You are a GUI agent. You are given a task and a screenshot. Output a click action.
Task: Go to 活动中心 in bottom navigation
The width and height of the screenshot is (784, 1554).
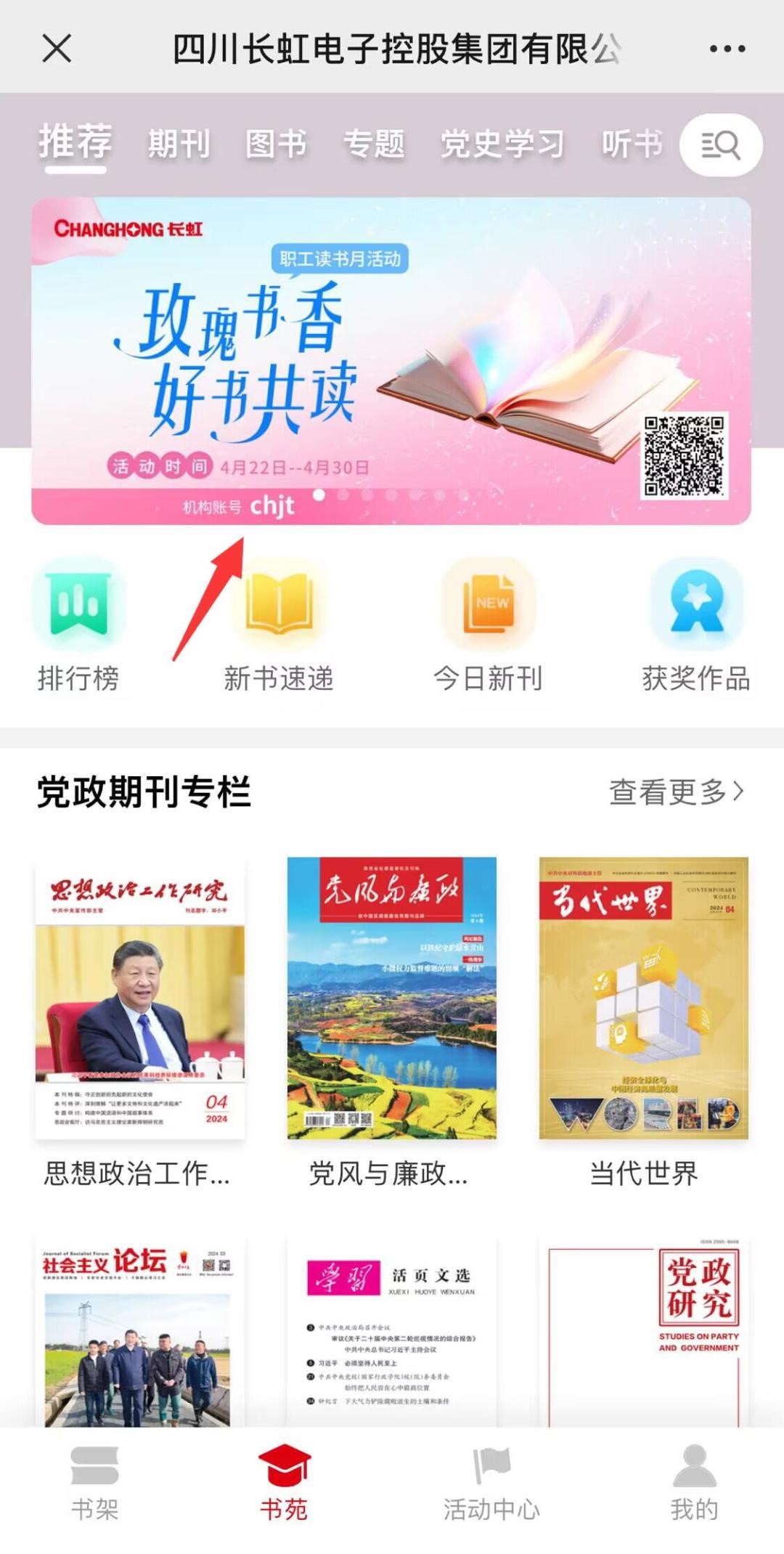pyautogui.click(x=491, y=1483)
